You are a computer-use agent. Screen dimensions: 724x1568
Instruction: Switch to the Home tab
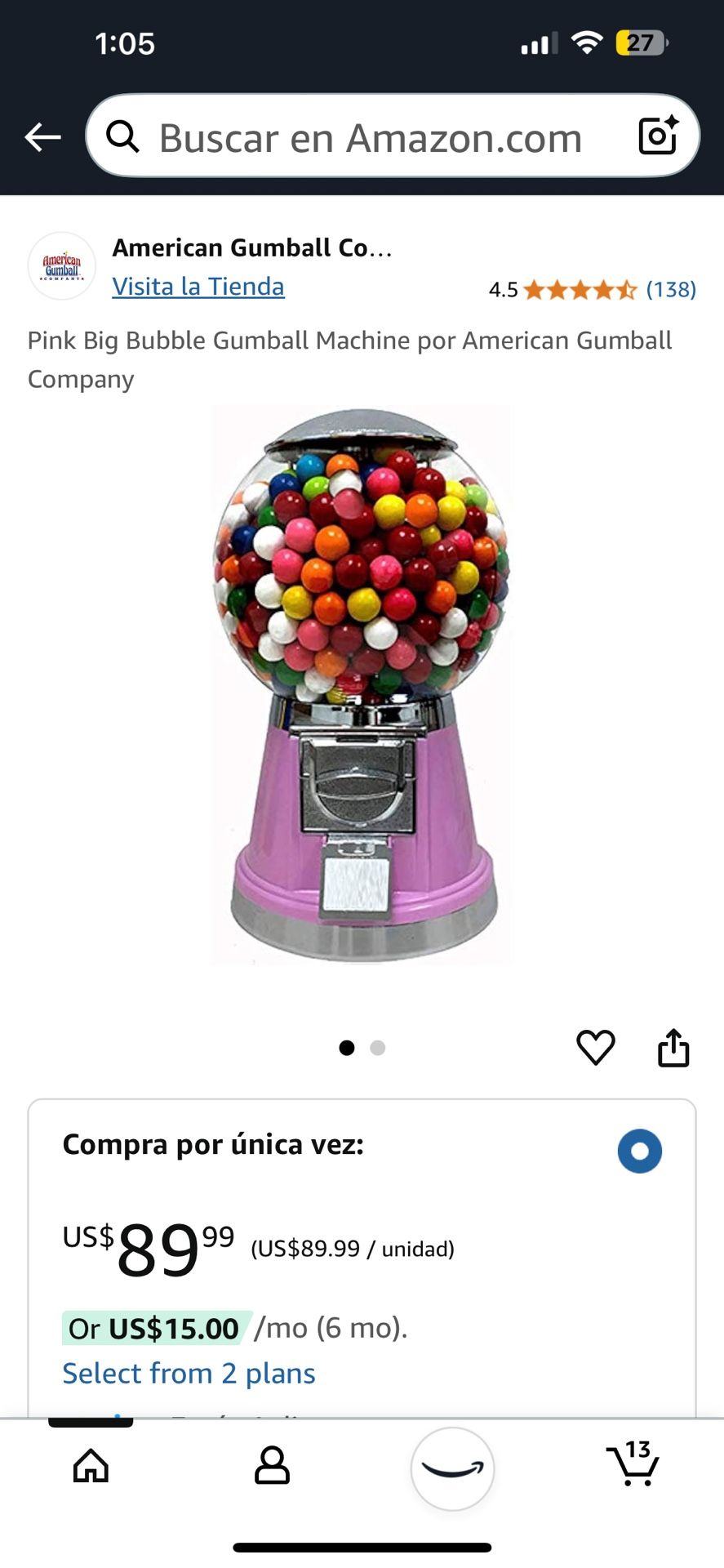click(91, 1466)
